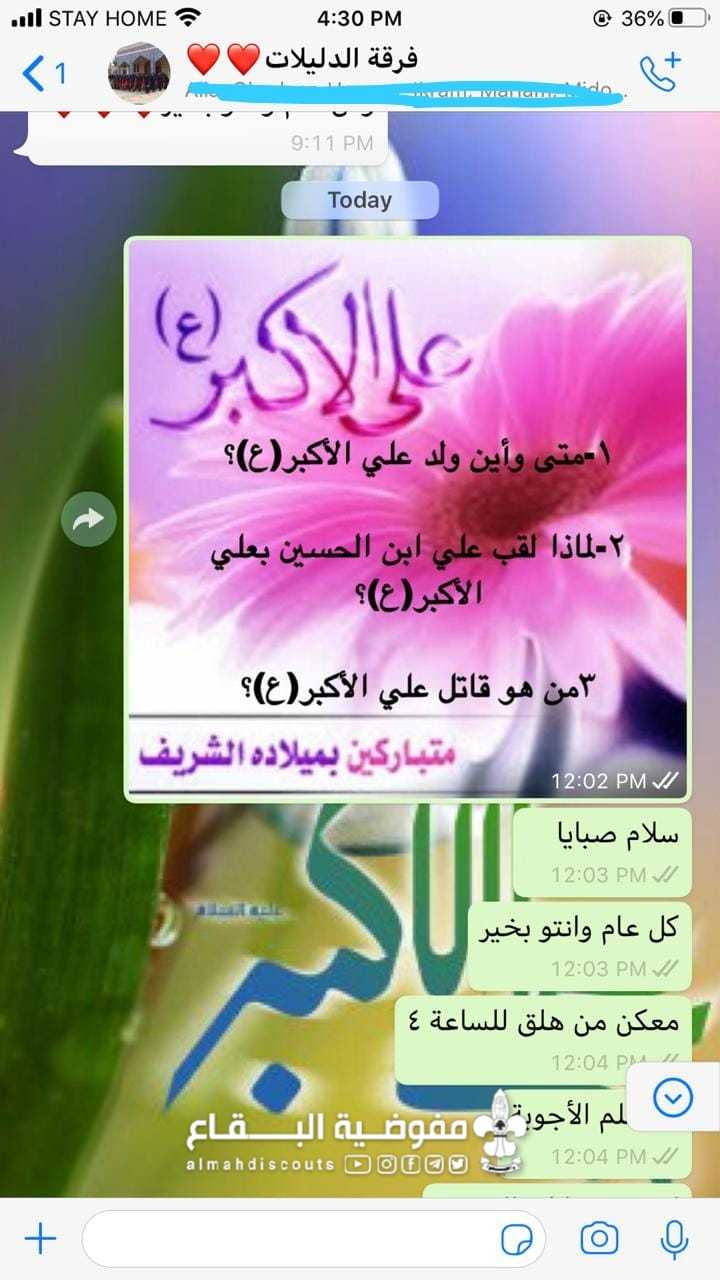The width and height of the screenshot is (720, 1280).
Task: Open the attachment plus menu
Action: (40, 1240)
